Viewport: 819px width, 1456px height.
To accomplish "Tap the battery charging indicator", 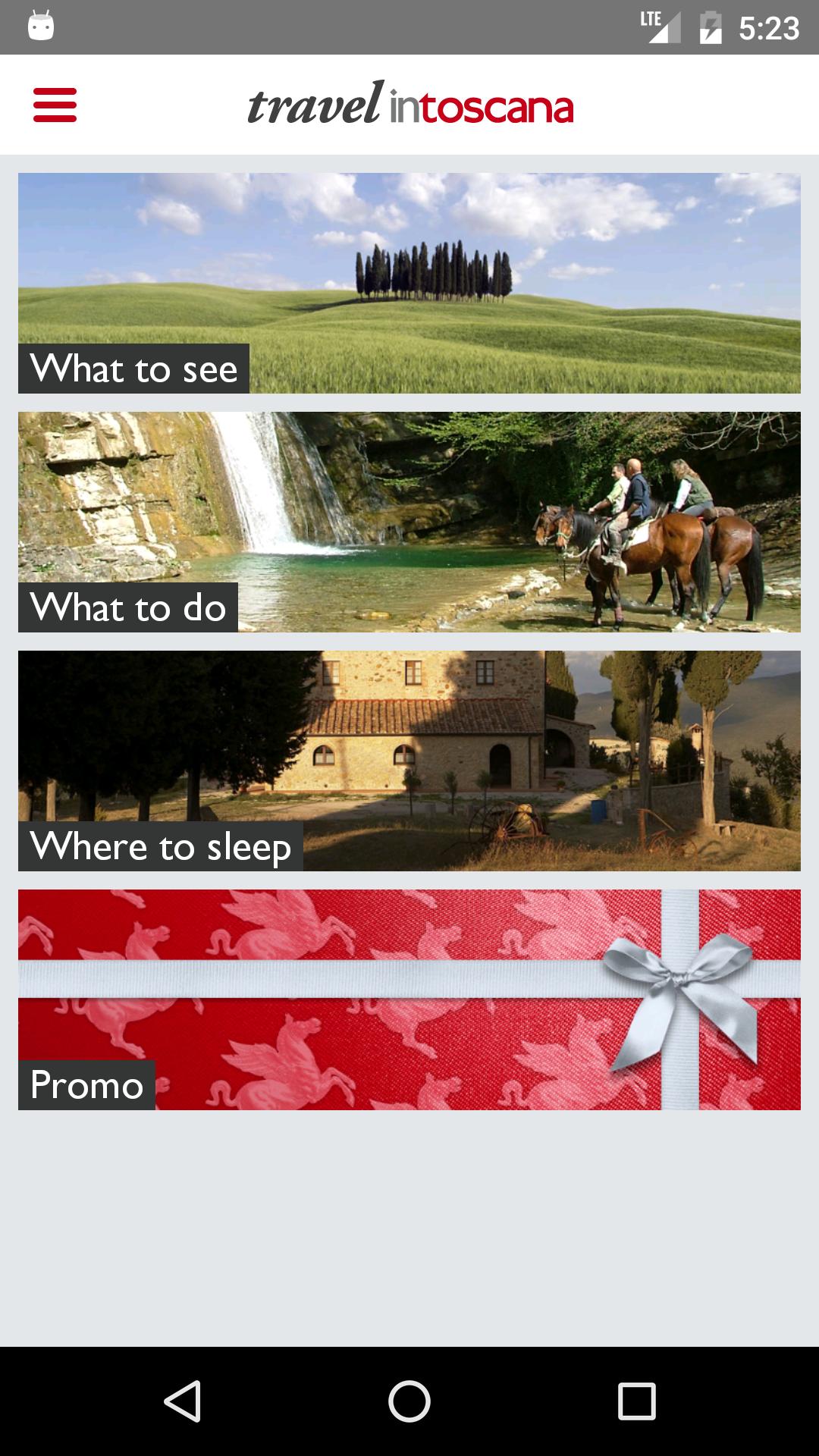I will pos(710,25).
